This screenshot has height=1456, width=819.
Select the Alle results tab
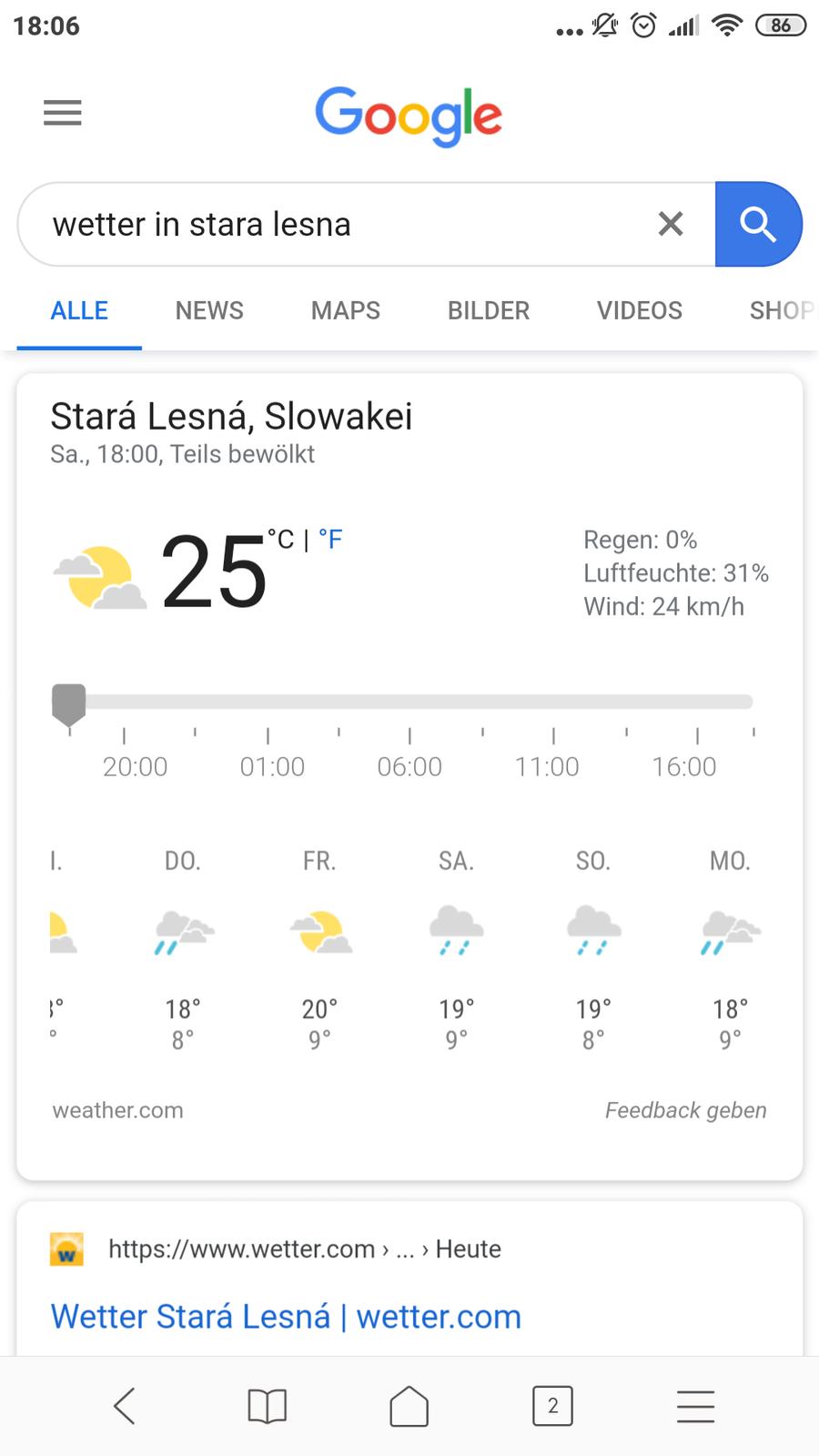point(79,310)
